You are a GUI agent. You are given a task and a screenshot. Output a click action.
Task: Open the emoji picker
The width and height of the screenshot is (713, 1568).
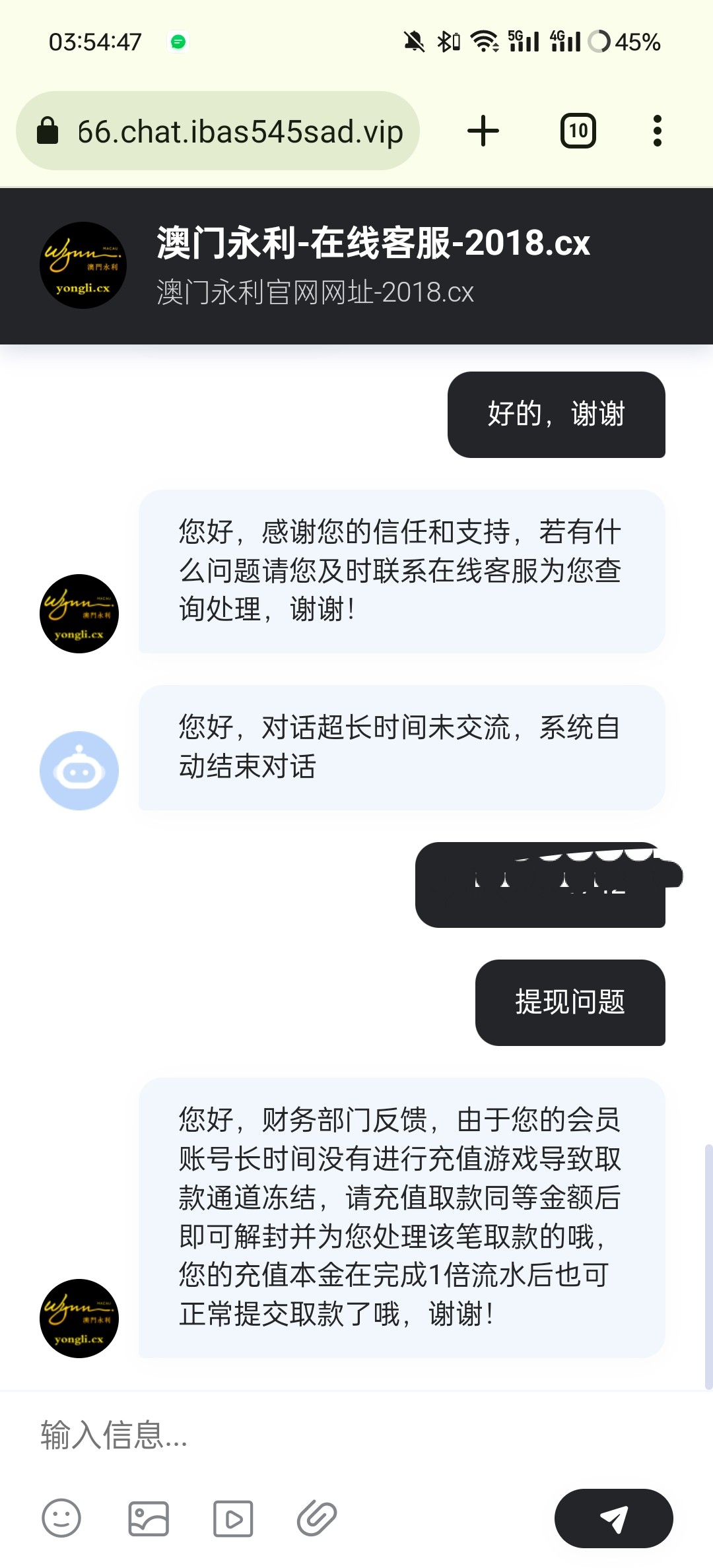[61, 1518]
